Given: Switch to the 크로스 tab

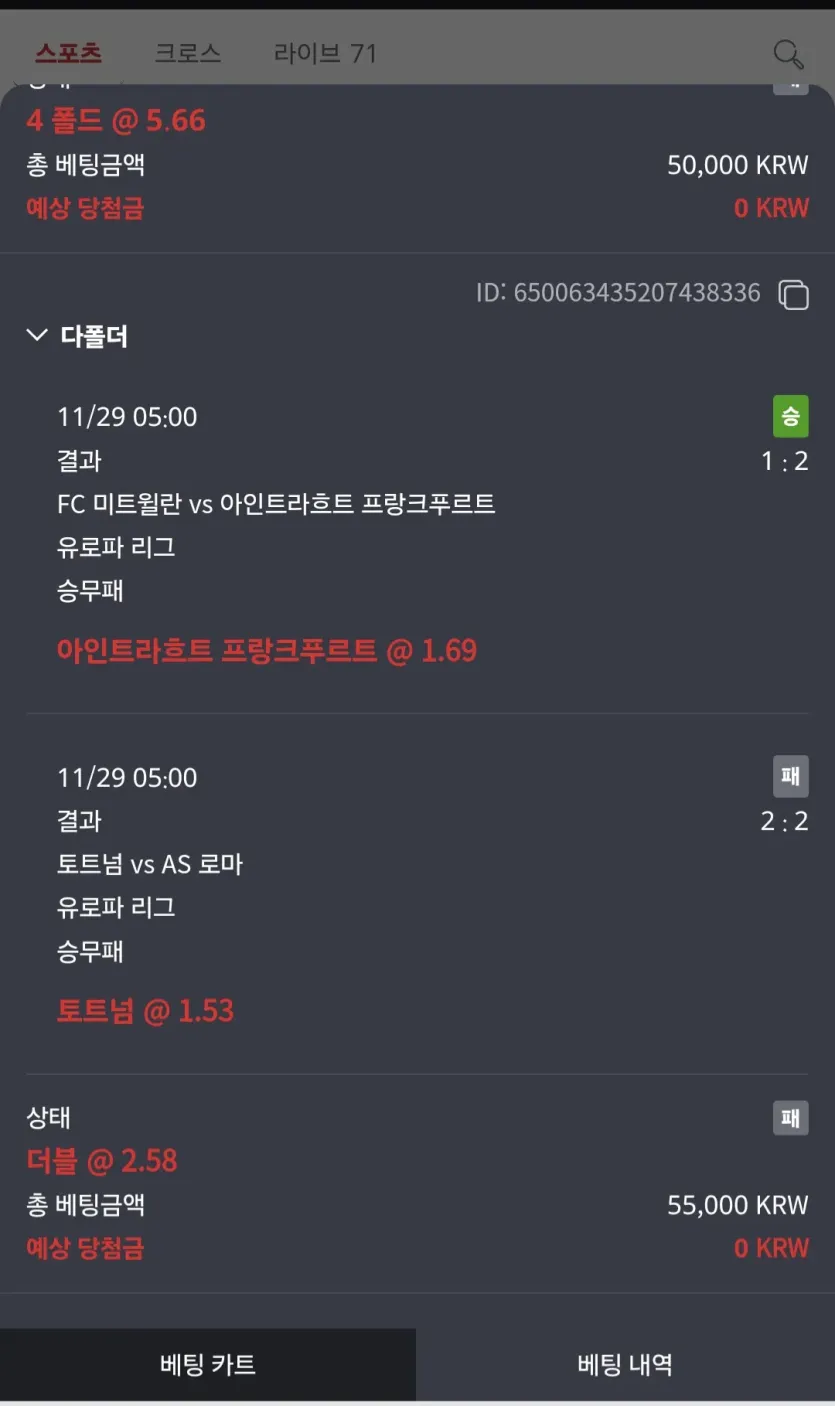Looking at the screenshot, I should [187, 53].
